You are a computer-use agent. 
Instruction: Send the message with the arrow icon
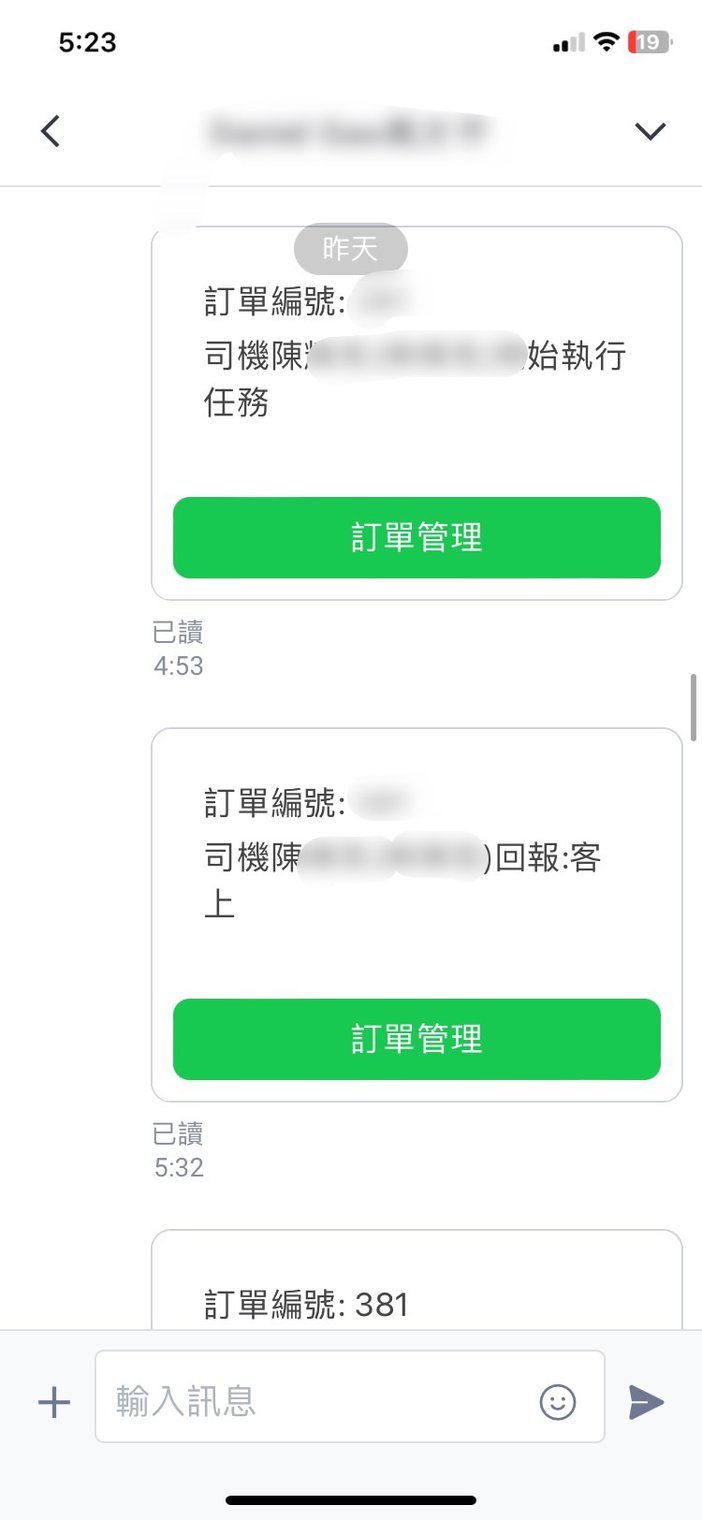tap(646, 1402)
